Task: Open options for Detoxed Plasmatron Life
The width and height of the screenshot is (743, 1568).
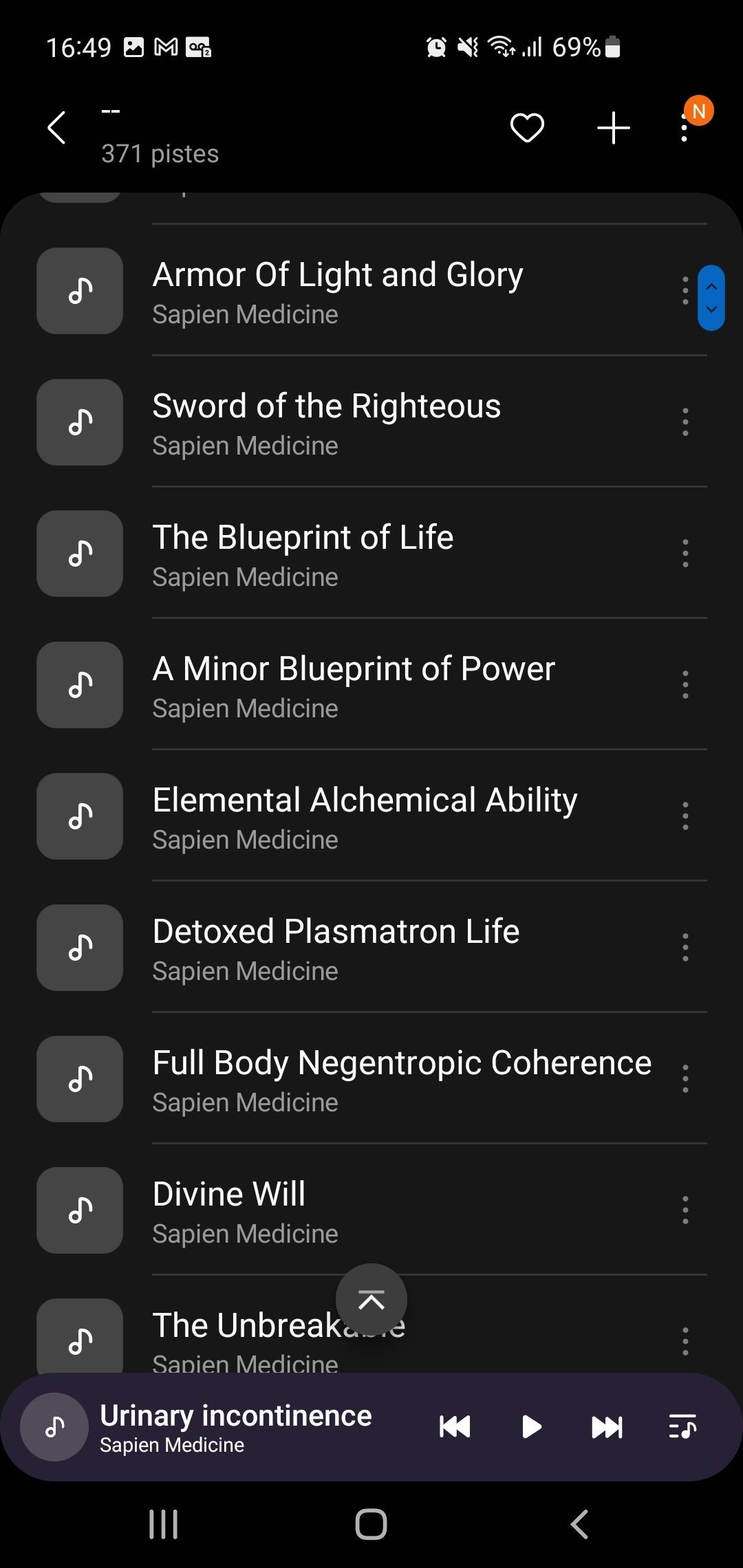Action: (x=685, y=948)
